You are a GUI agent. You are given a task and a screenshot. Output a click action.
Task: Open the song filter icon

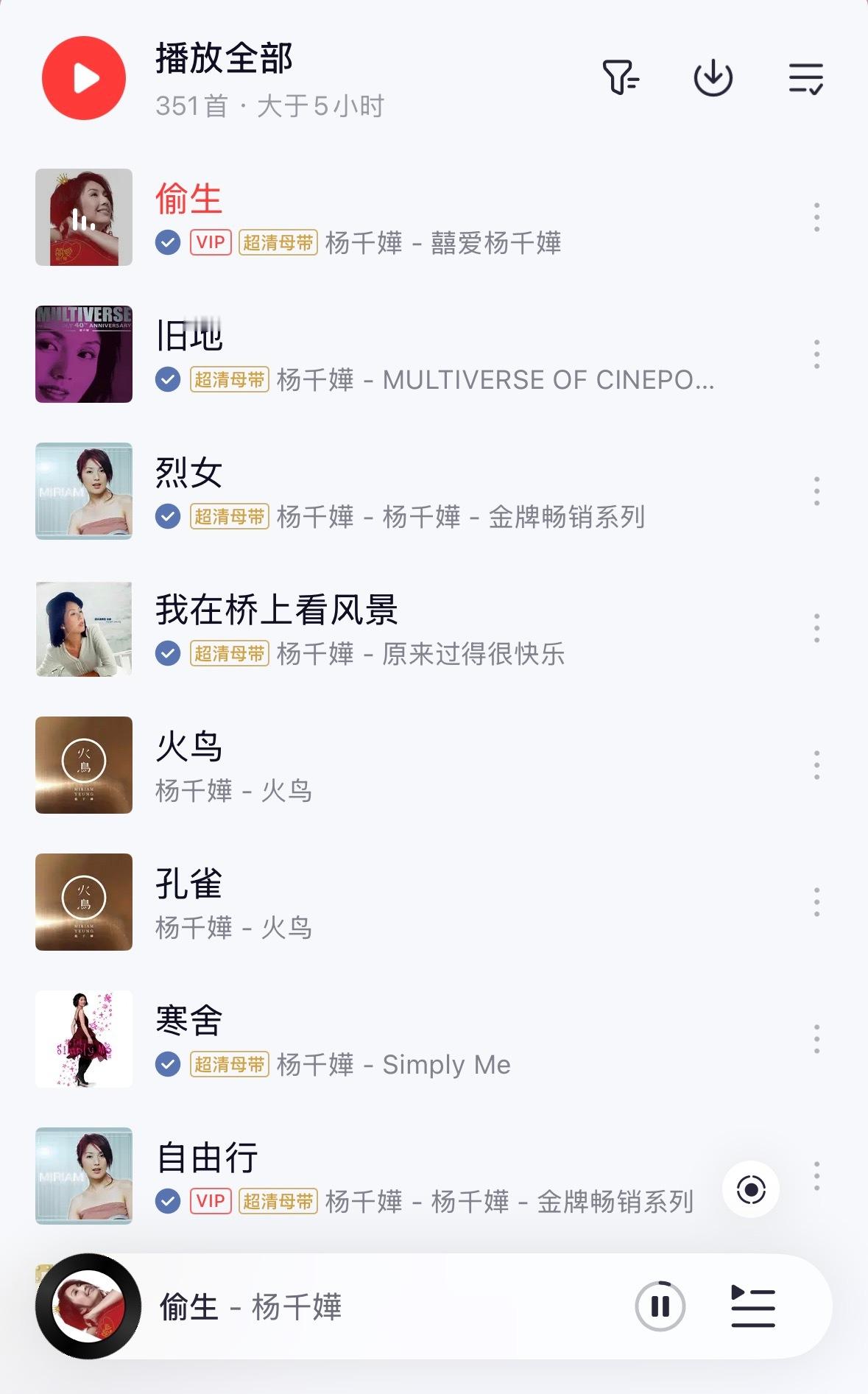click(621, 77)
